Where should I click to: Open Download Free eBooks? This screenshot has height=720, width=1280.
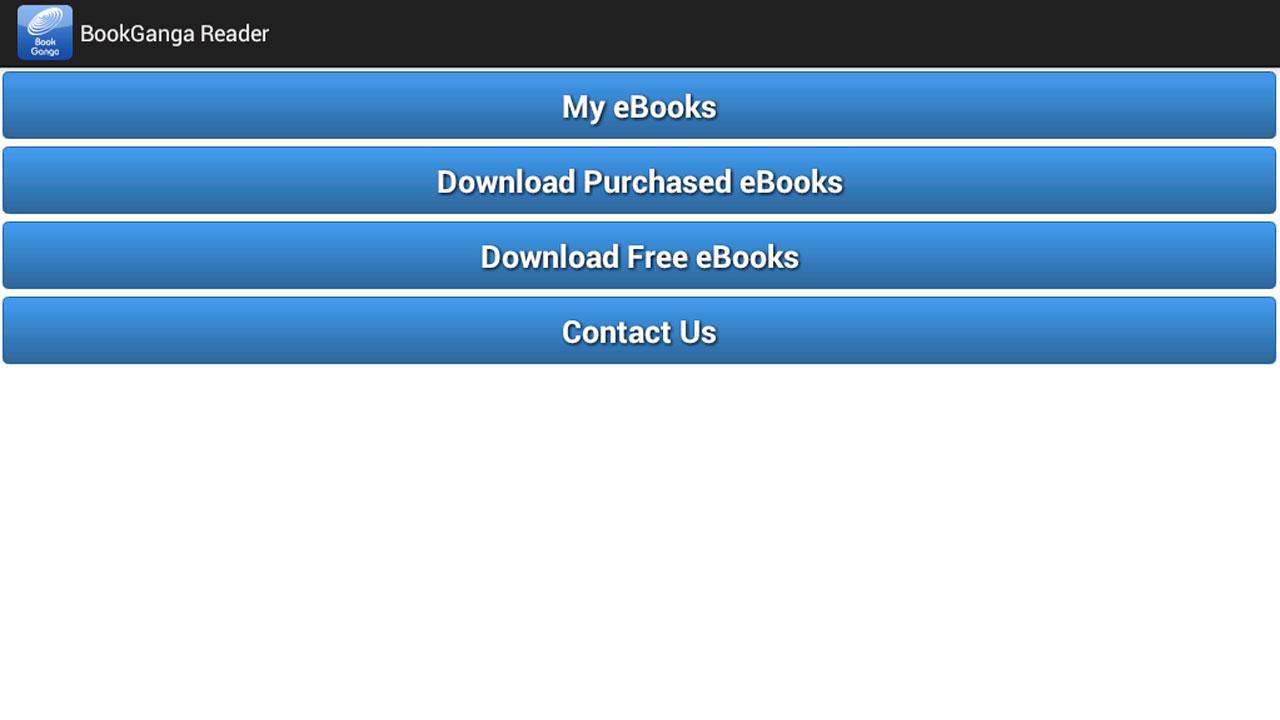pyautogui.click(x=639, y=256)
